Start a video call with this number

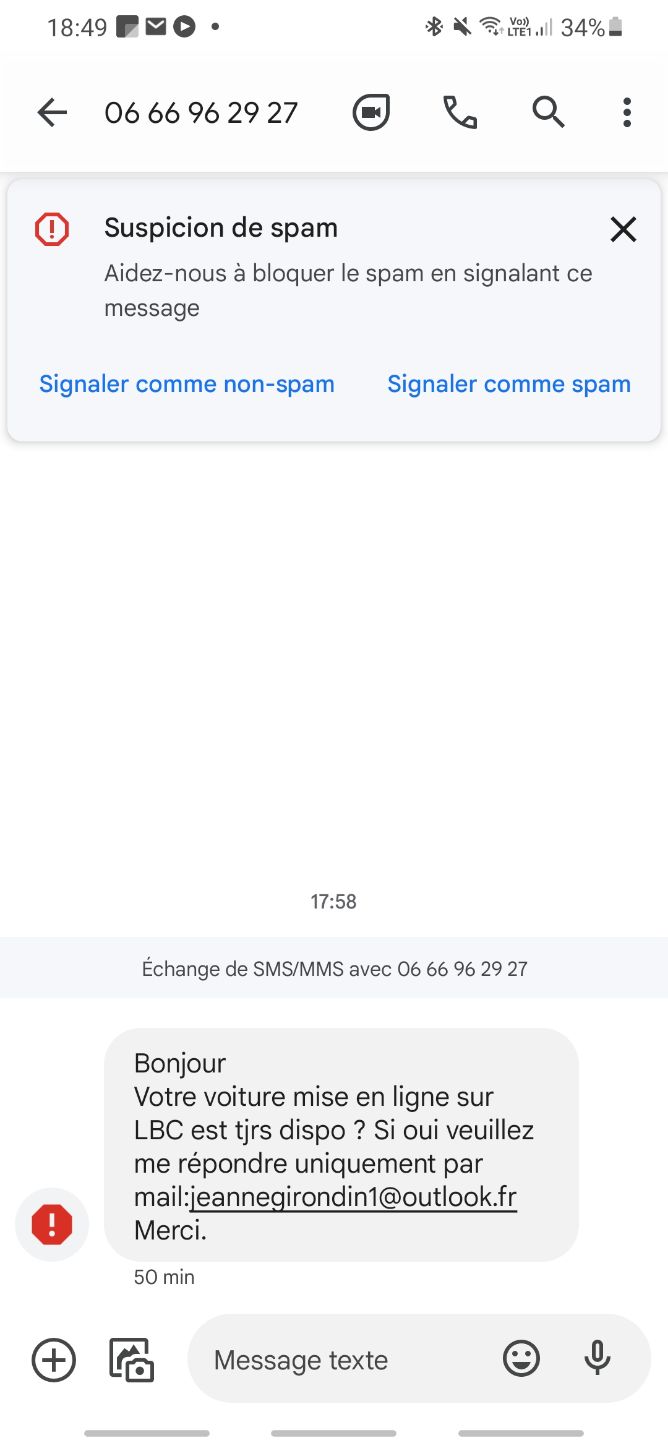click(371, 113)
